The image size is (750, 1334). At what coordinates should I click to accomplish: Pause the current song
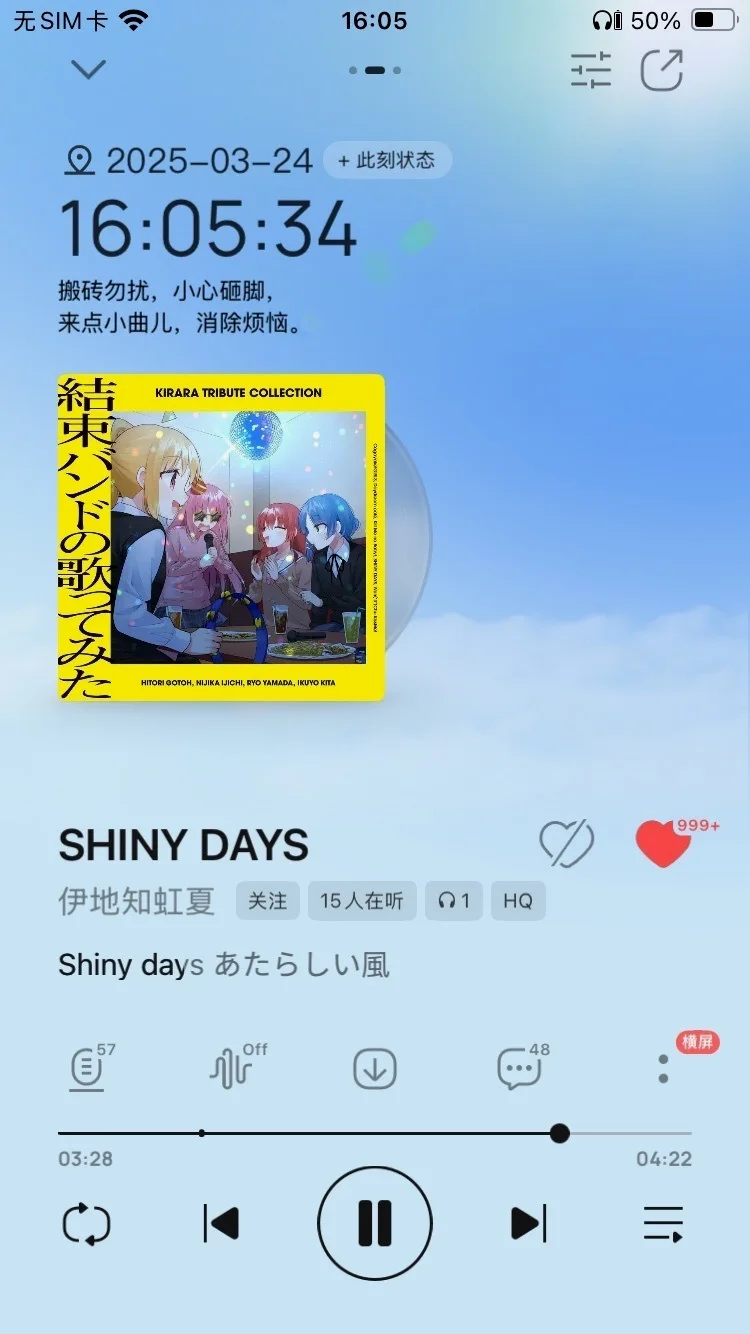click(x=375, y=1224)
